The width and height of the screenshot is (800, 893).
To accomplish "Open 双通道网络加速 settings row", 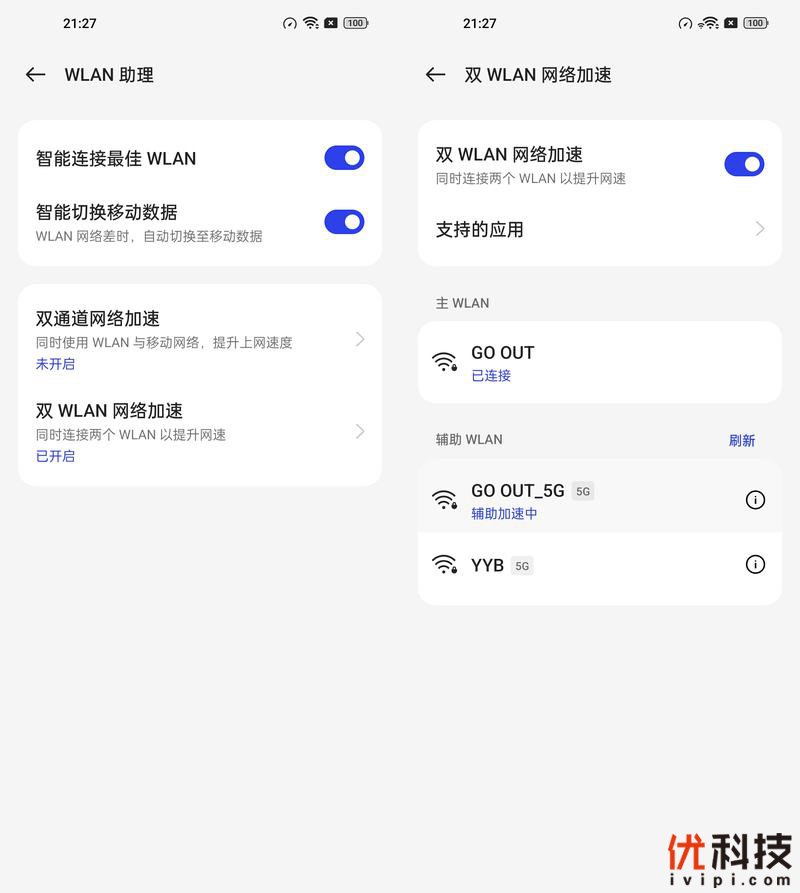I will click(x=200, y=340).
